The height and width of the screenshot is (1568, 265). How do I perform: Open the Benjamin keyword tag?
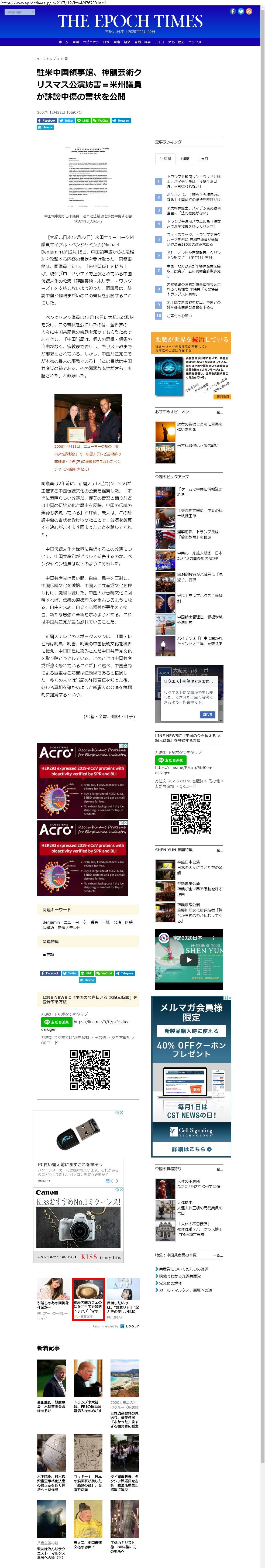[x=51, y=922]
